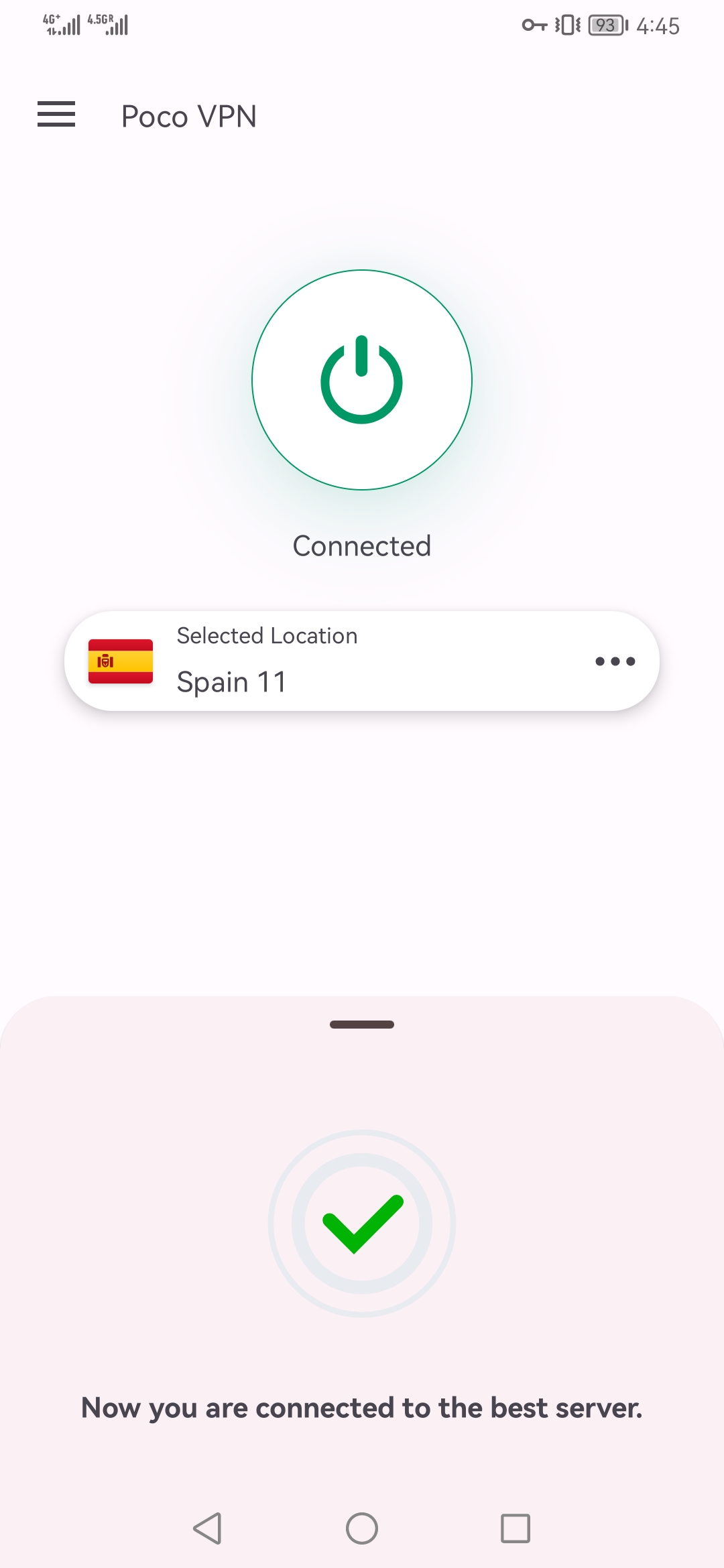Image resolution: width=724 pixels, height=1568 pixels.
Task: Go back using the system back button
Action: (207, 1528)
